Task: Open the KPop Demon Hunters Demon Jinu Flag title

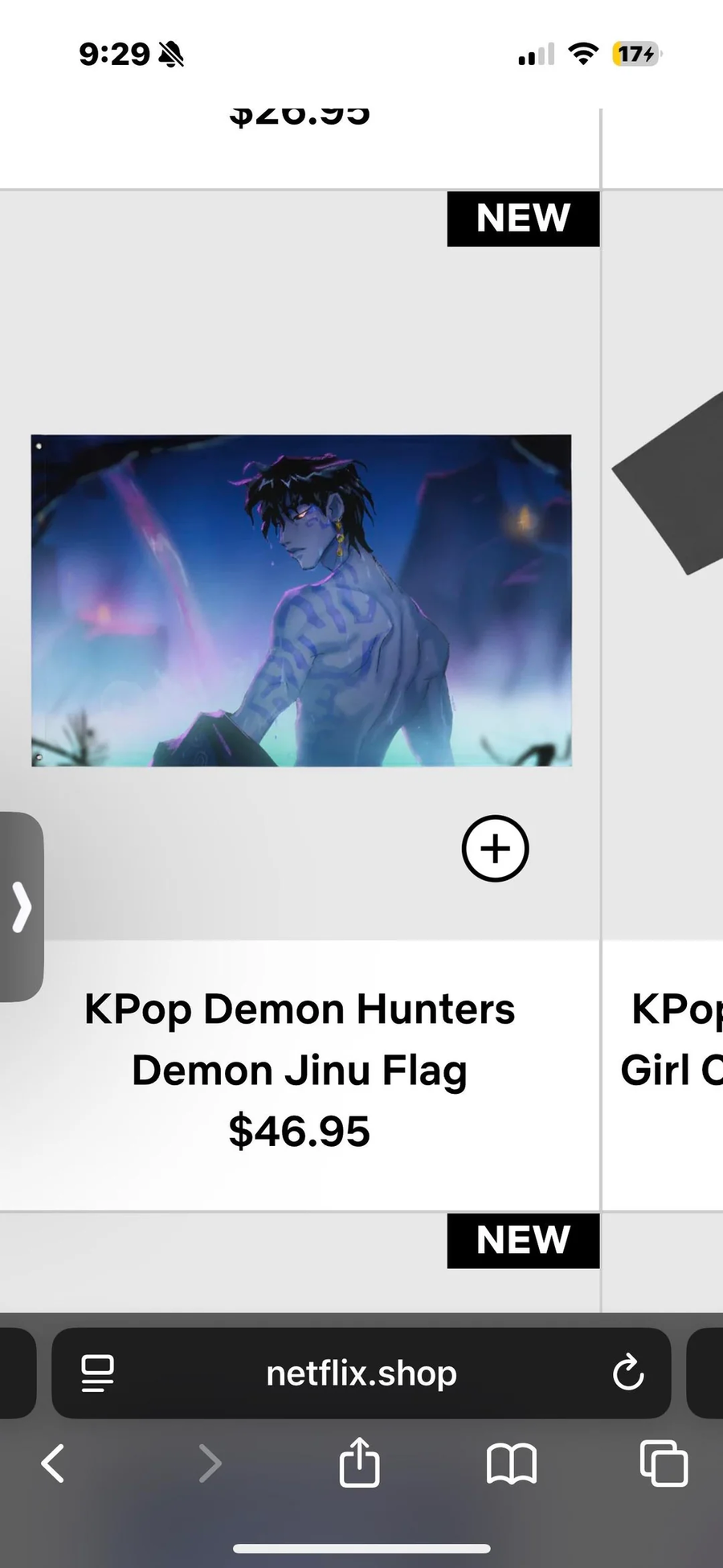Action: pyautogui.click(x=299, y=1039)
